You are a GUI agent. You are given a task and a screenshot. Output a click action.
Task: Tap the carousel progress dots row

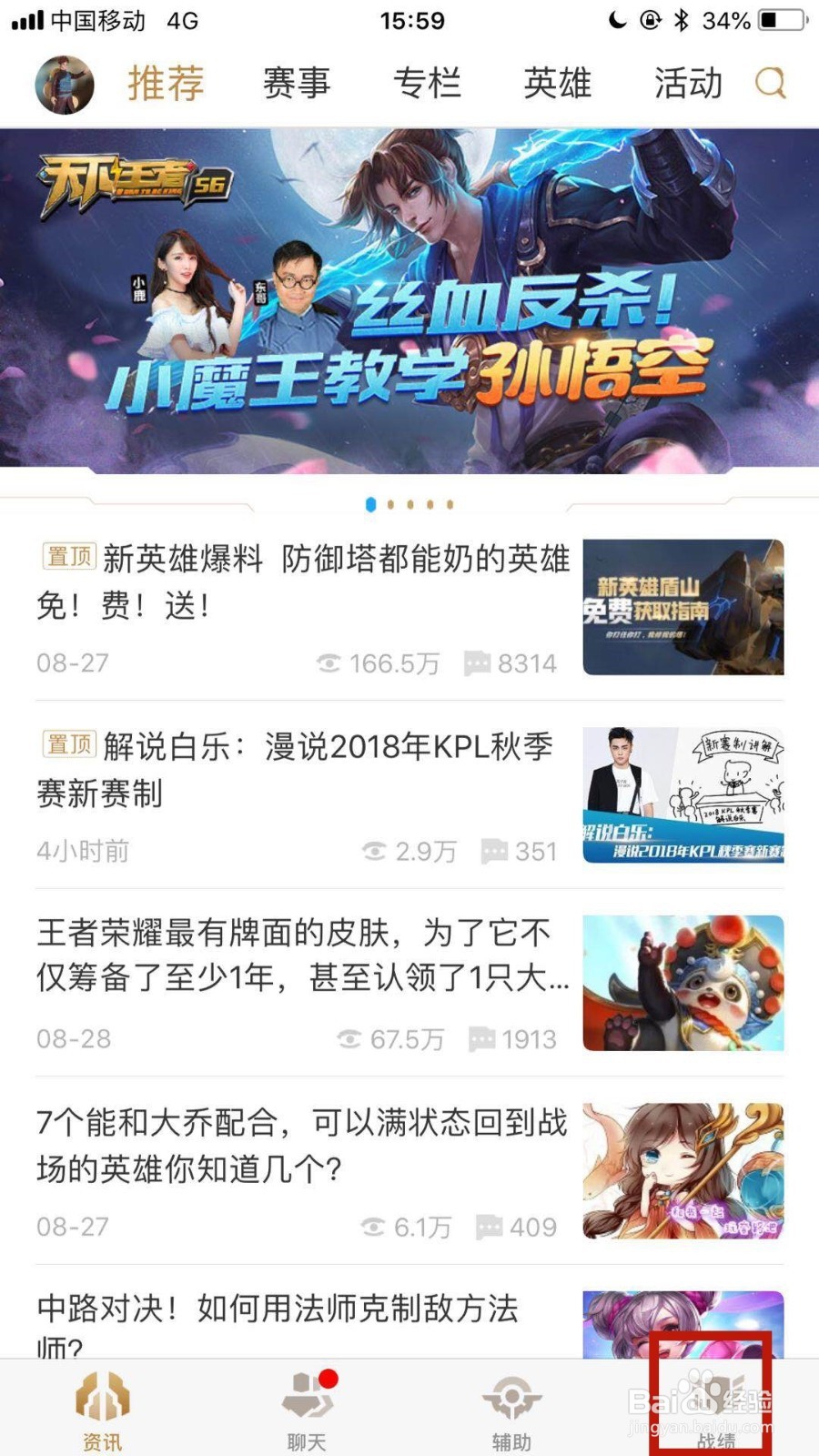tap(409, 504)
